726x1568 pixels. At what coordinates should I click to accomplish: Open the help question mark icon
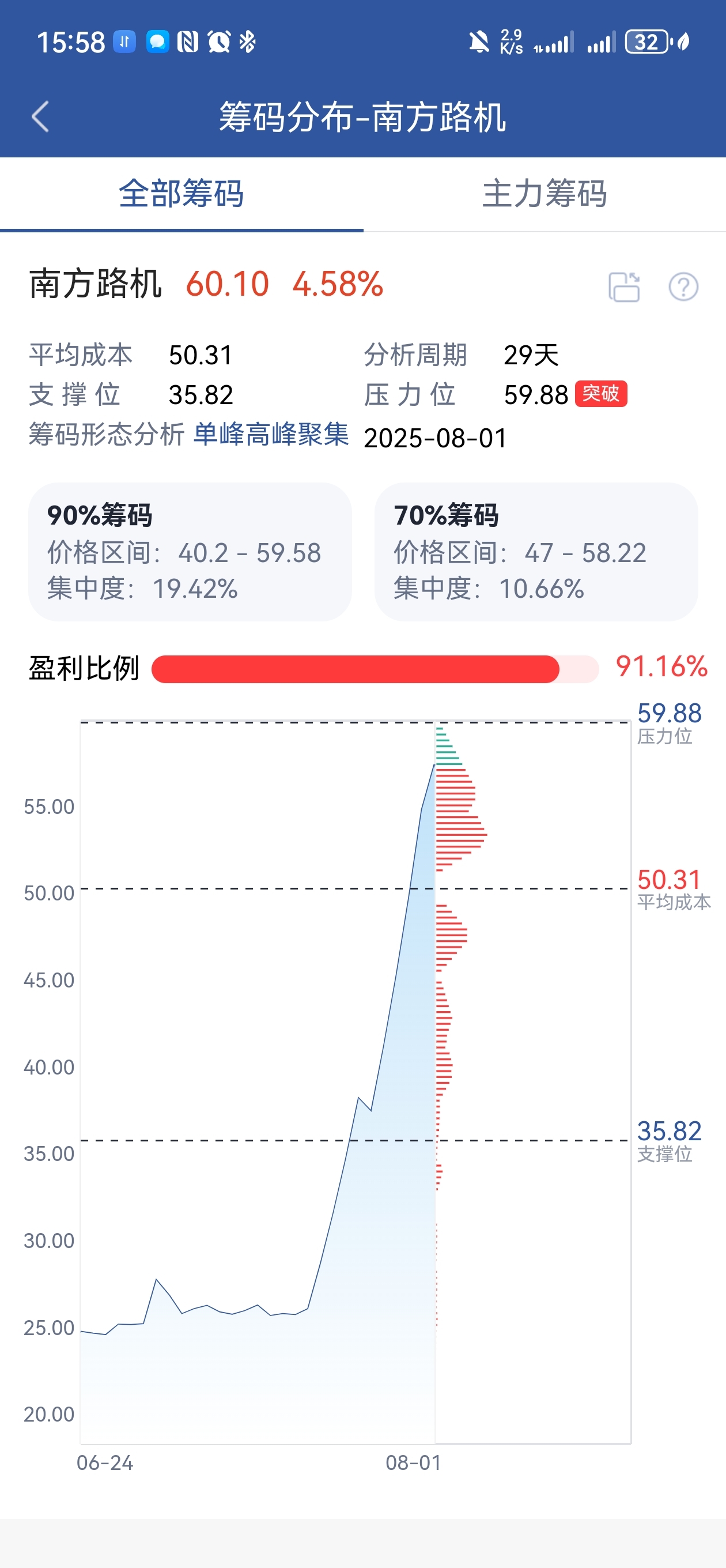pos(683,286)
